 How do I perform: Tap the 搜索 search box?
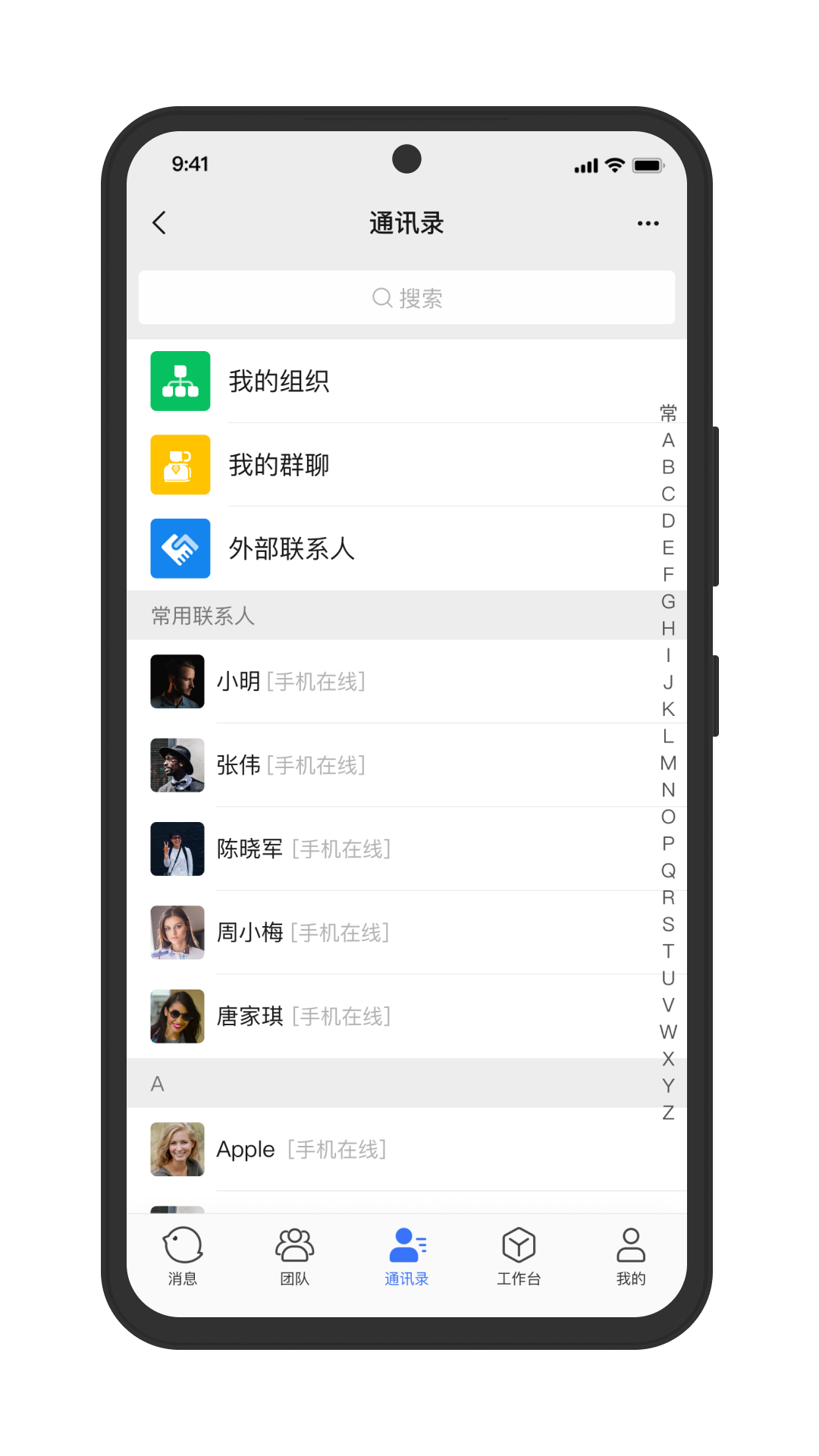(406, 298)
